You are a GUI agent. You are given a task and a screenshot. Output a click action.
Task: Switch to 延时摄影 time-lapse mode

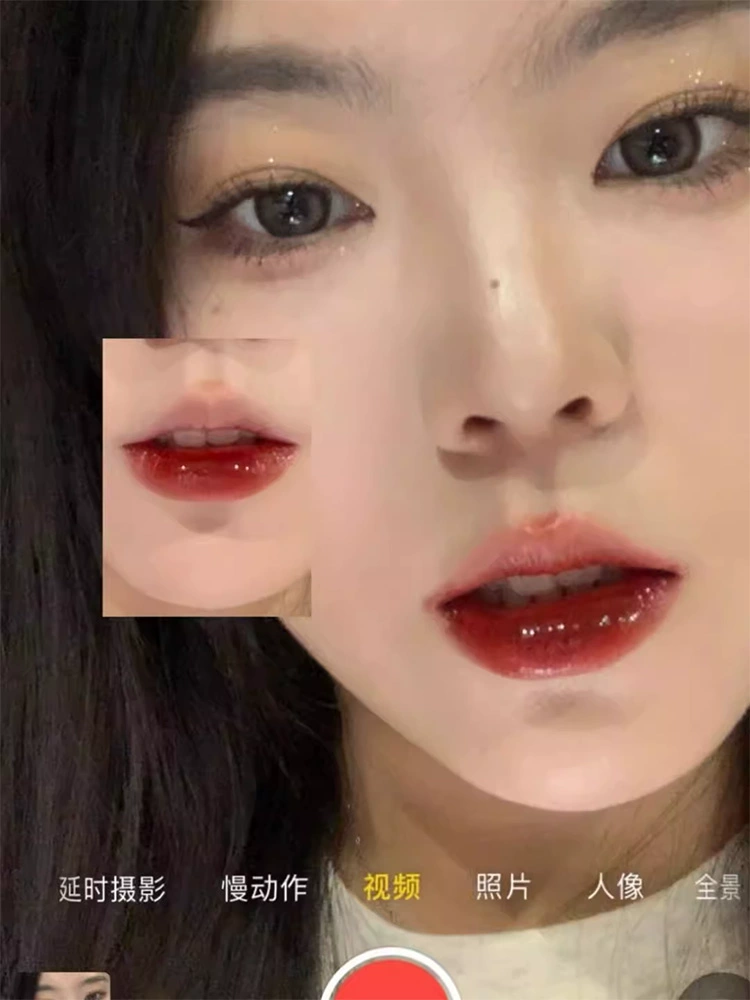click(112, 888)
